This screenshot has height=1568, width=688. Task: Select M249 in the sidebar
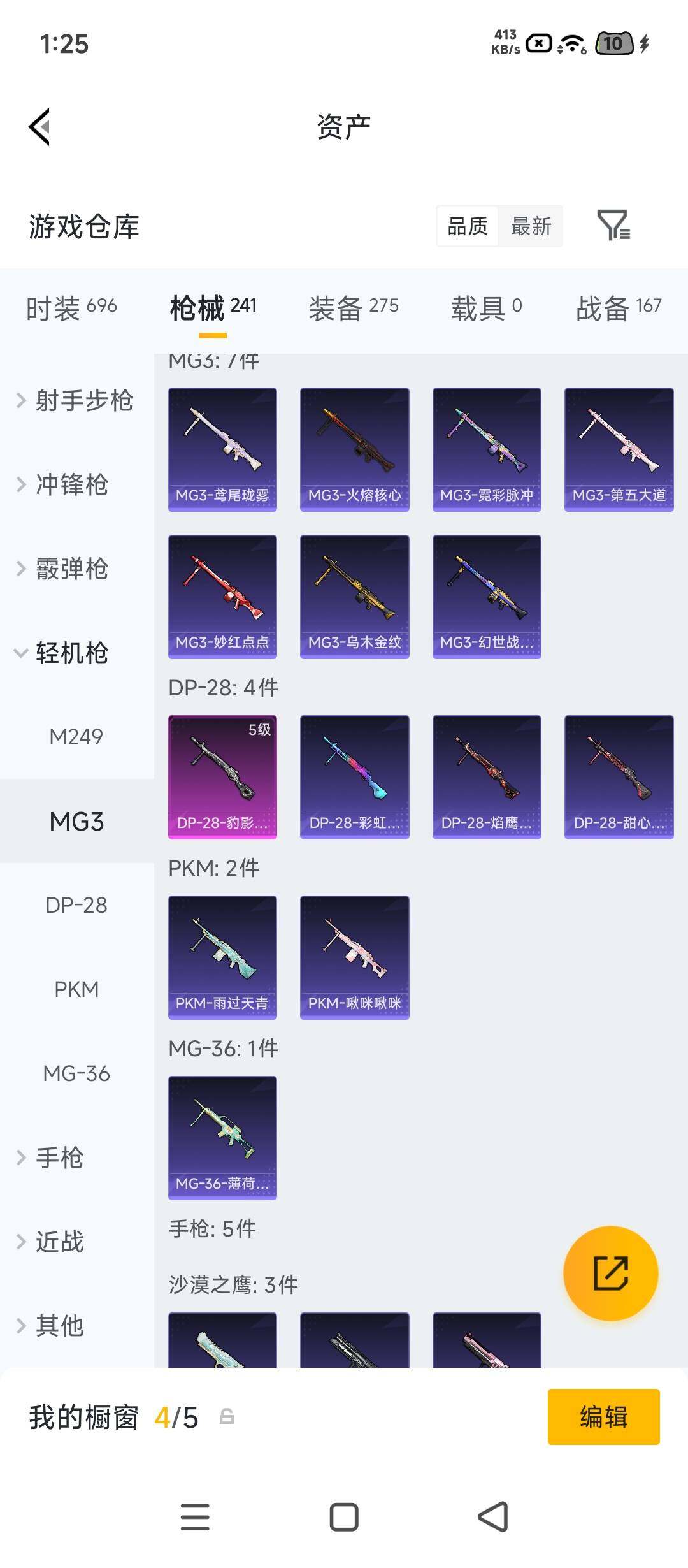[76, 737]
